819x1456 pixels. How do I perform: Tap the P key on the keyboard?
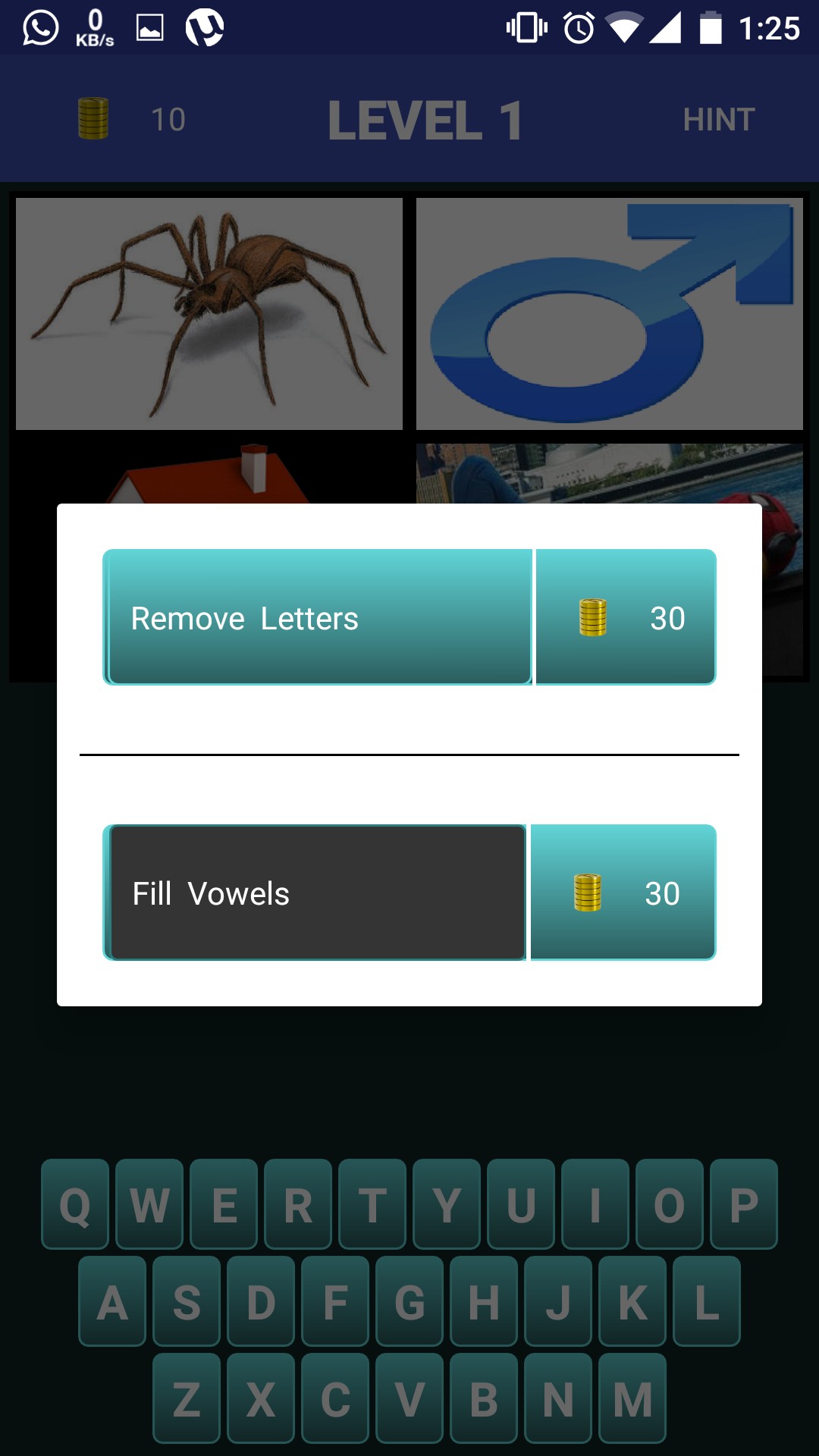pyautogui.click(x=744, y=1204)
